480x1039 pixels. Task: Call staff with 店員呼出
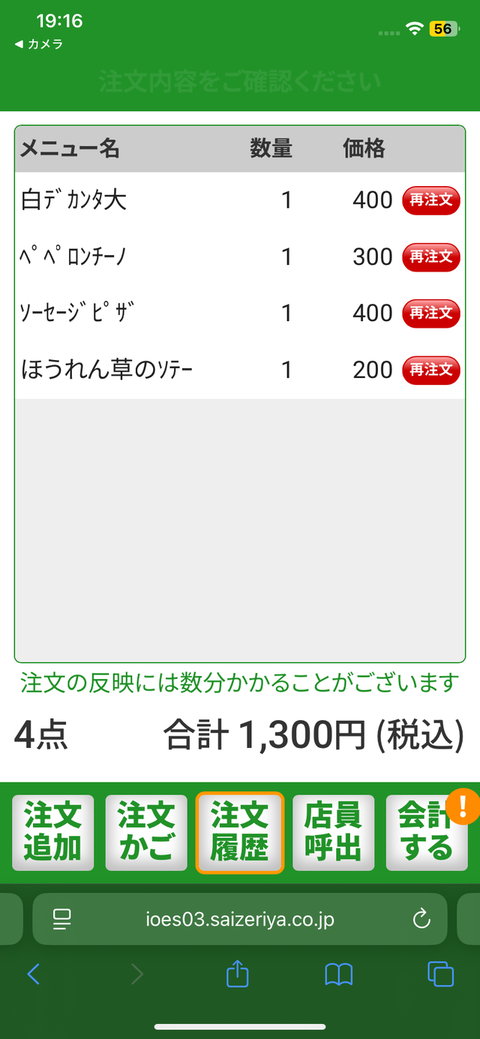pos(333,832)
